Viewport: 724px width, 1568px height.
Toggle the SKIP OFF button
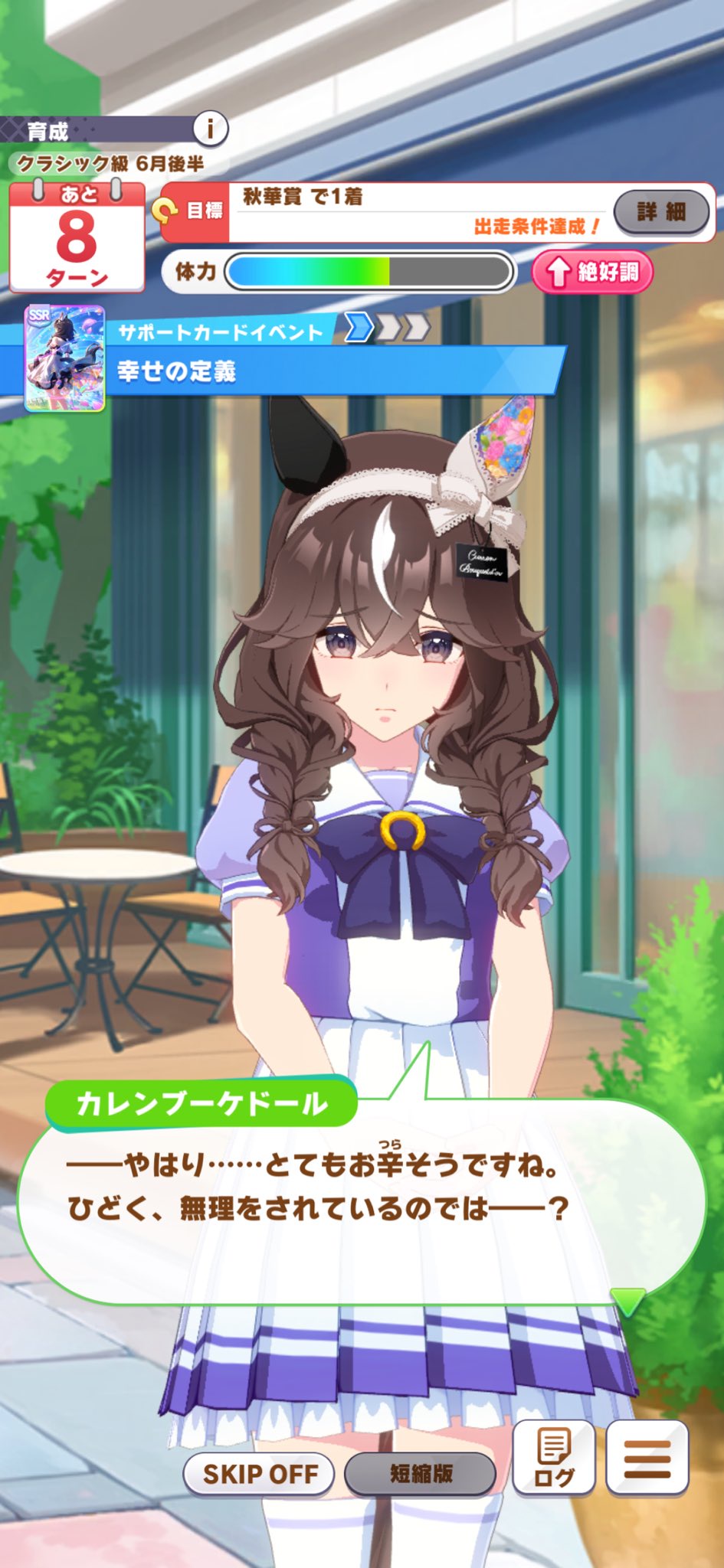(x=260, y=1473)
